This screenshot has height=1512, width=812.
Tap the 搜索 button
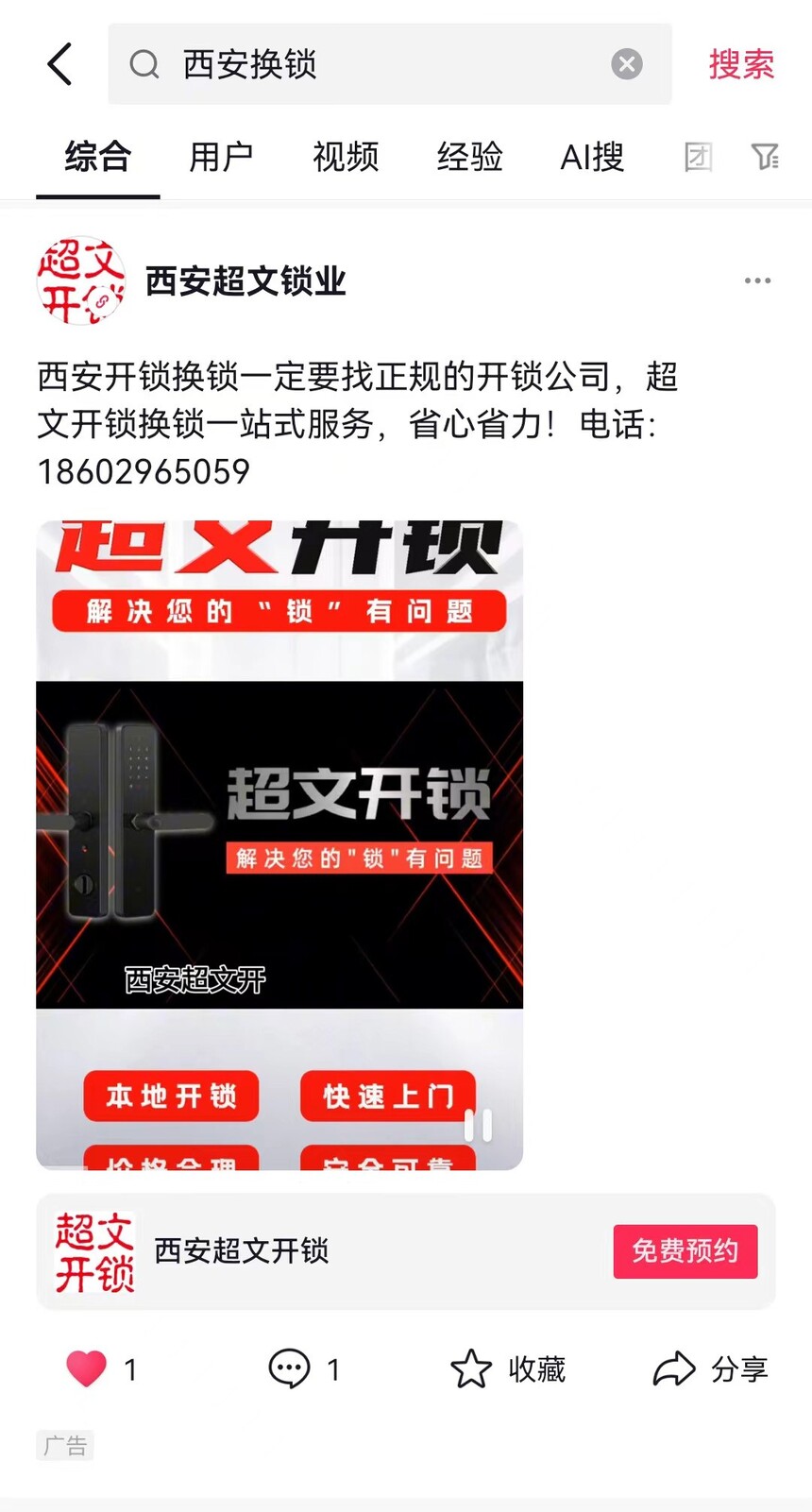pyautogui.click(x=741, y=64)
